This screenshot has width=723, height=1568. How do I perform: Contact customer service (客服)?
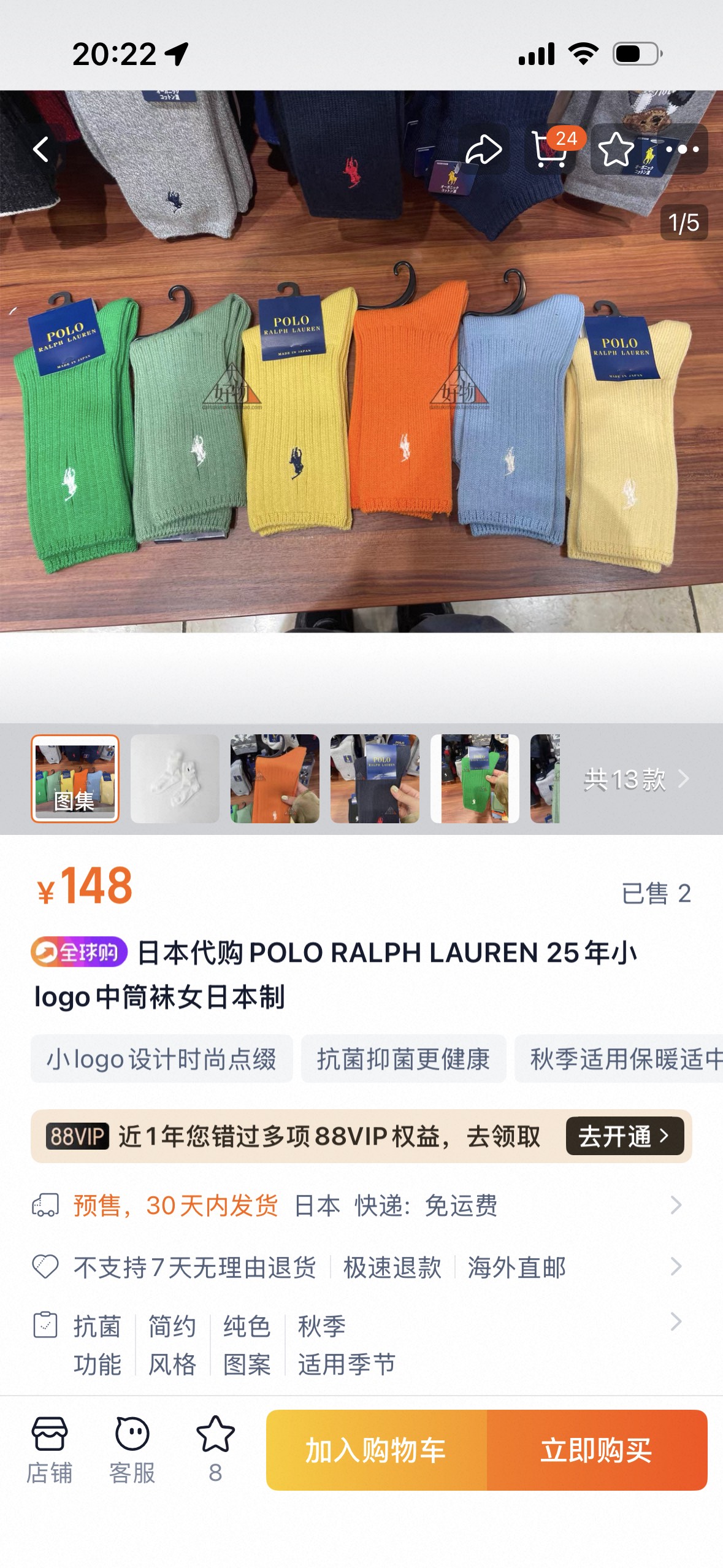(132, 1449)
